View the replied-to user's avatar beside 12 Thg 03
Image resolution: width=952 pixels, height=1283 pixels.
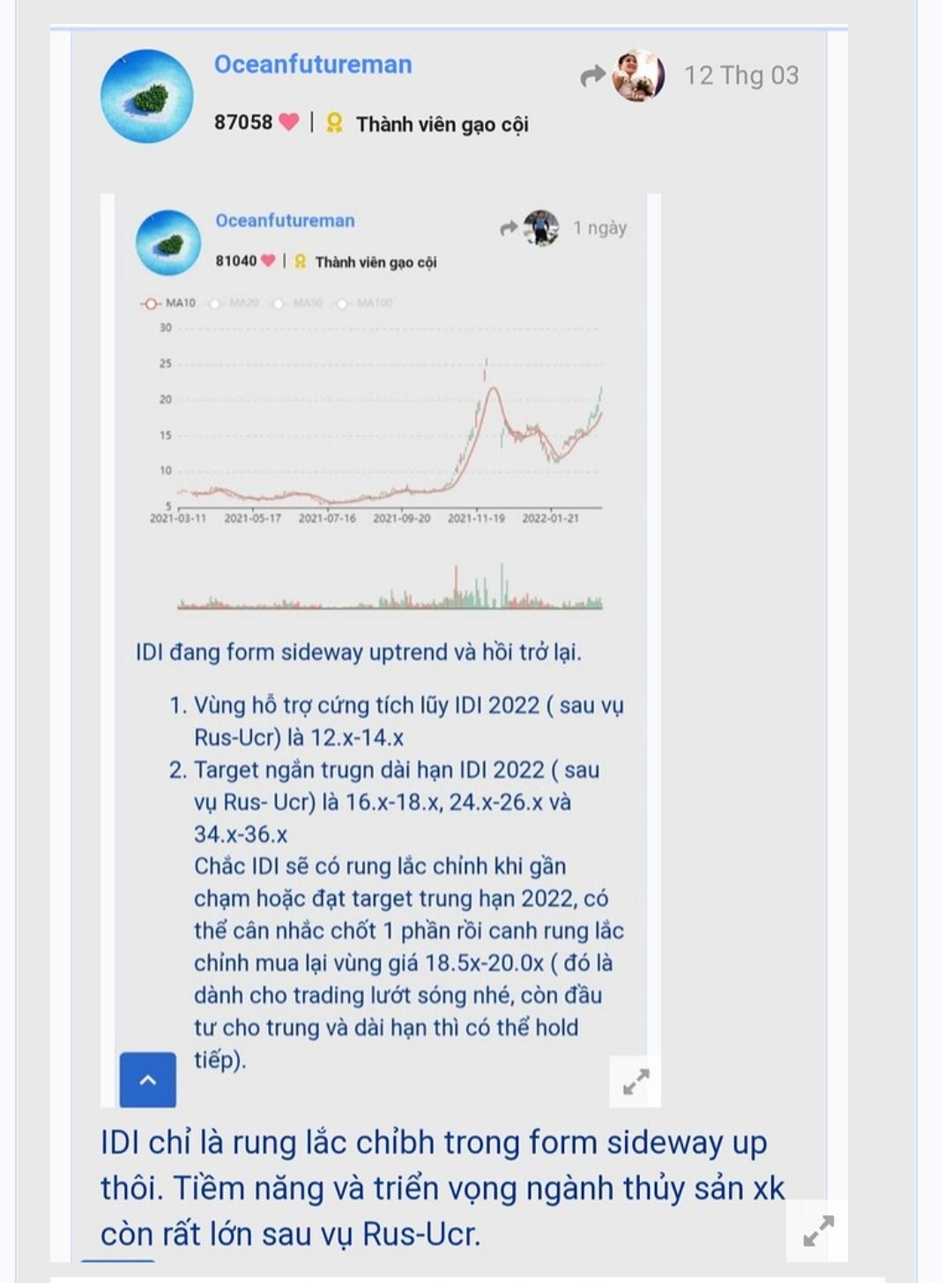[x=638, y=76]
